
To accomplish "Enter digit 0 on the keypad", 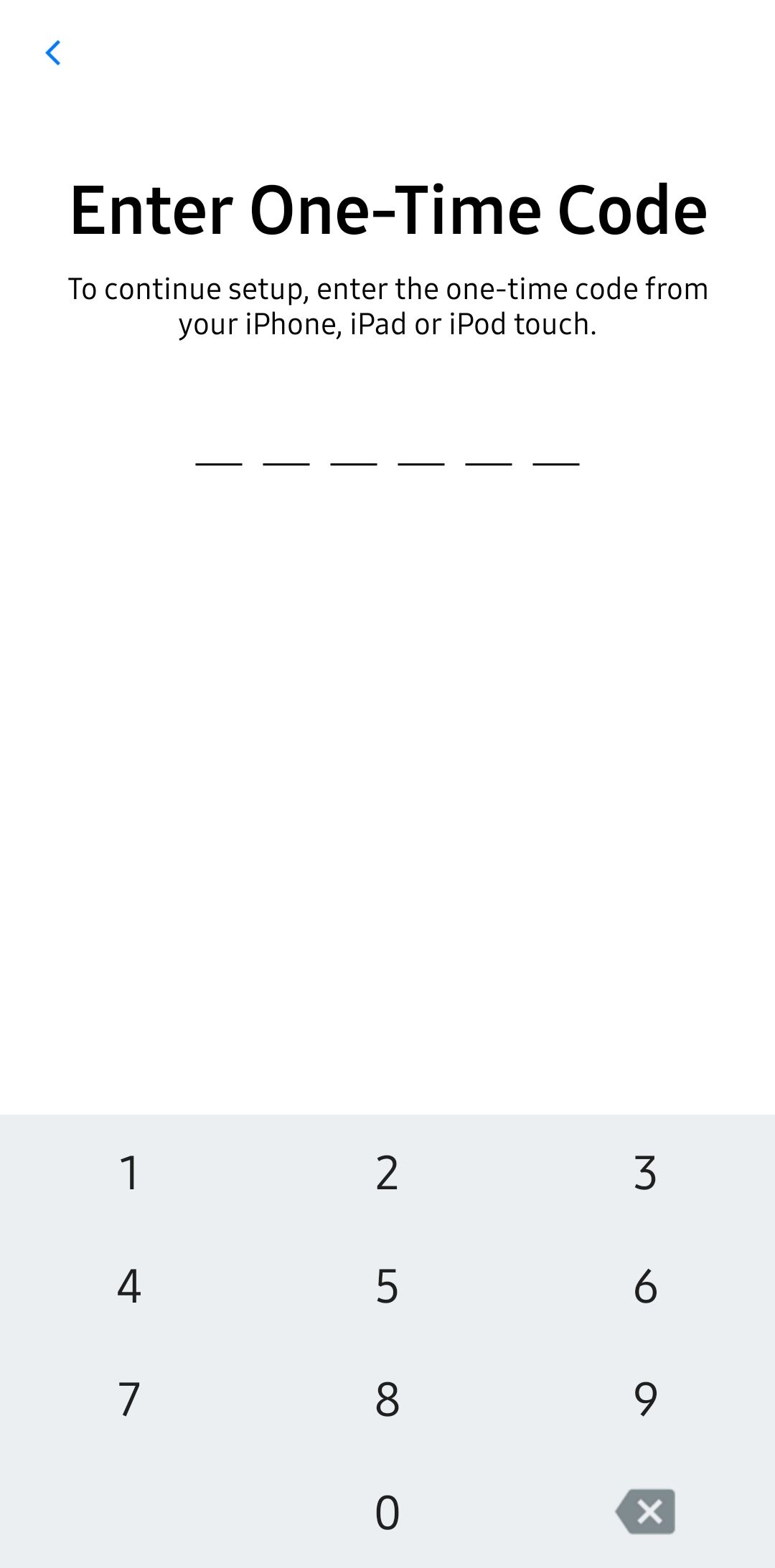I will click(387, 1512).
